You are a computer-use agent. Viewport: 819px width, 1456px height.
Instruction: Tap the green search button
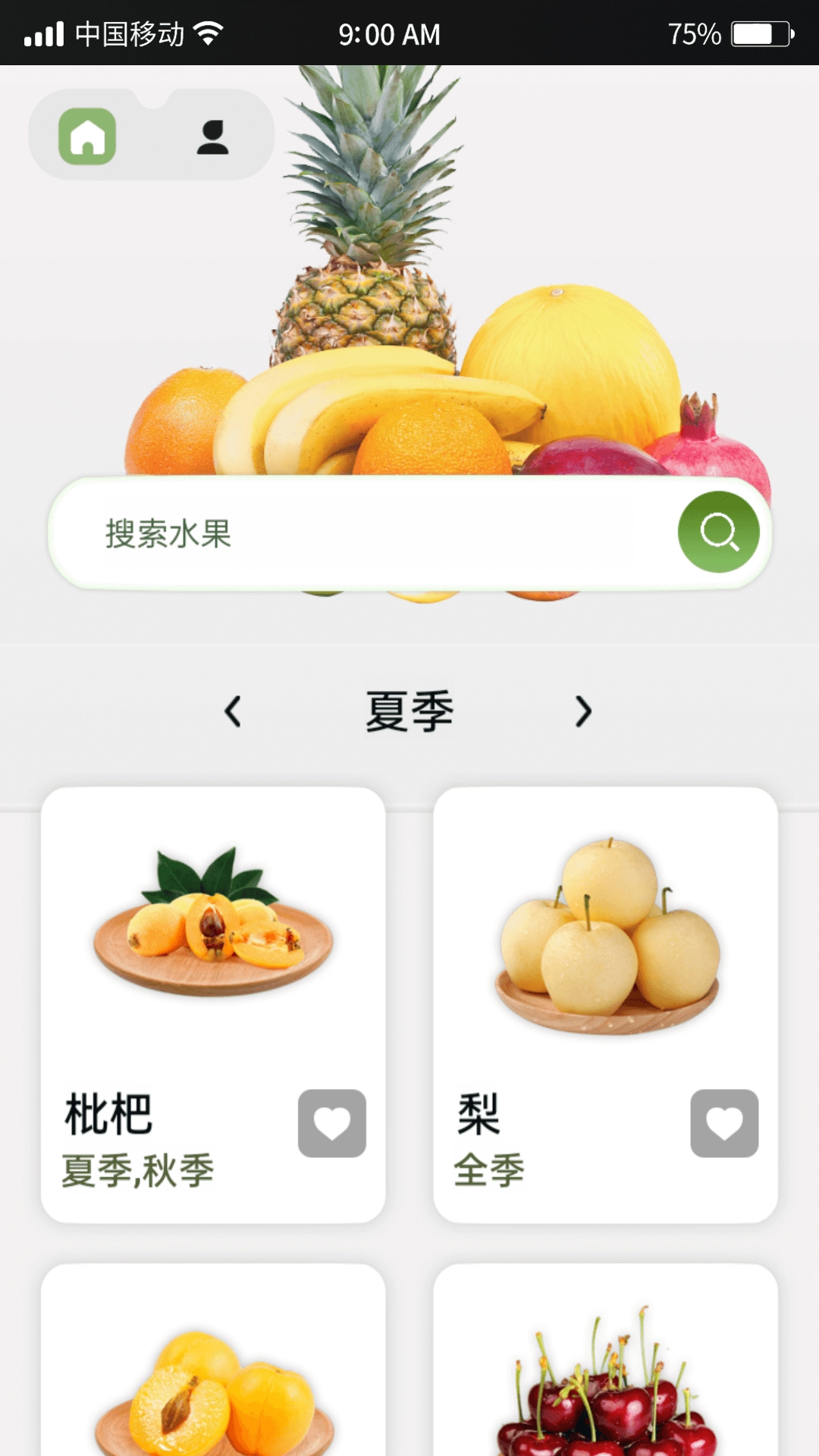pos(718,532)
